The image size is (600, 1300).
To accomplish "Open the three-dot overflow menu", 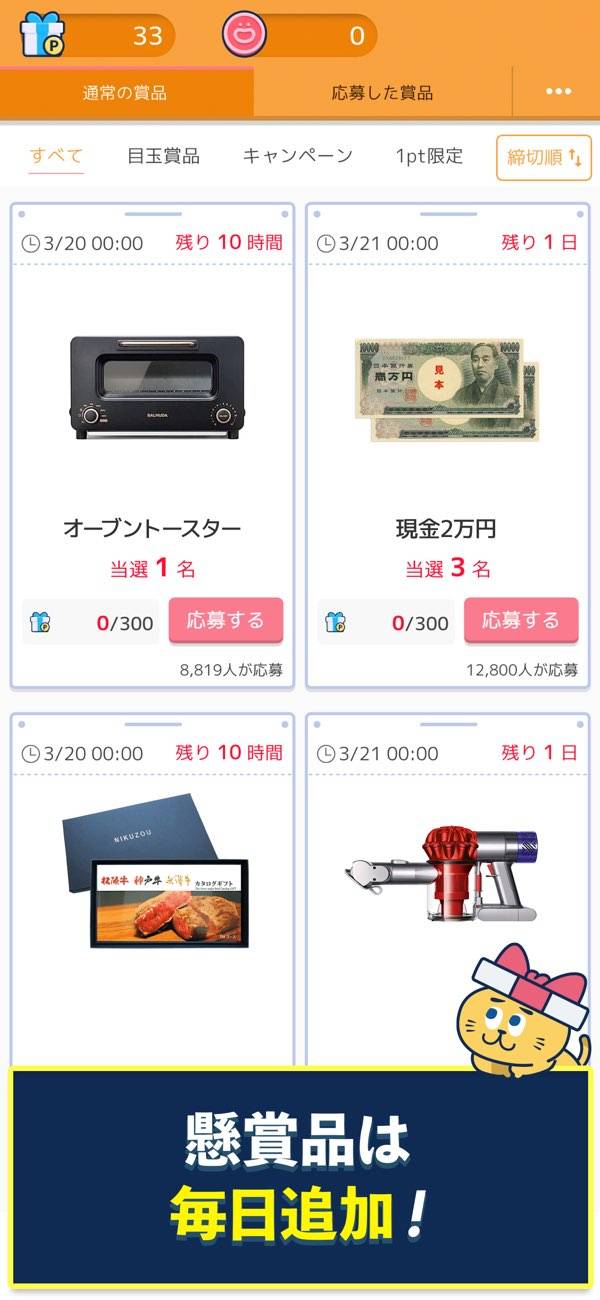I will (557, 92).
